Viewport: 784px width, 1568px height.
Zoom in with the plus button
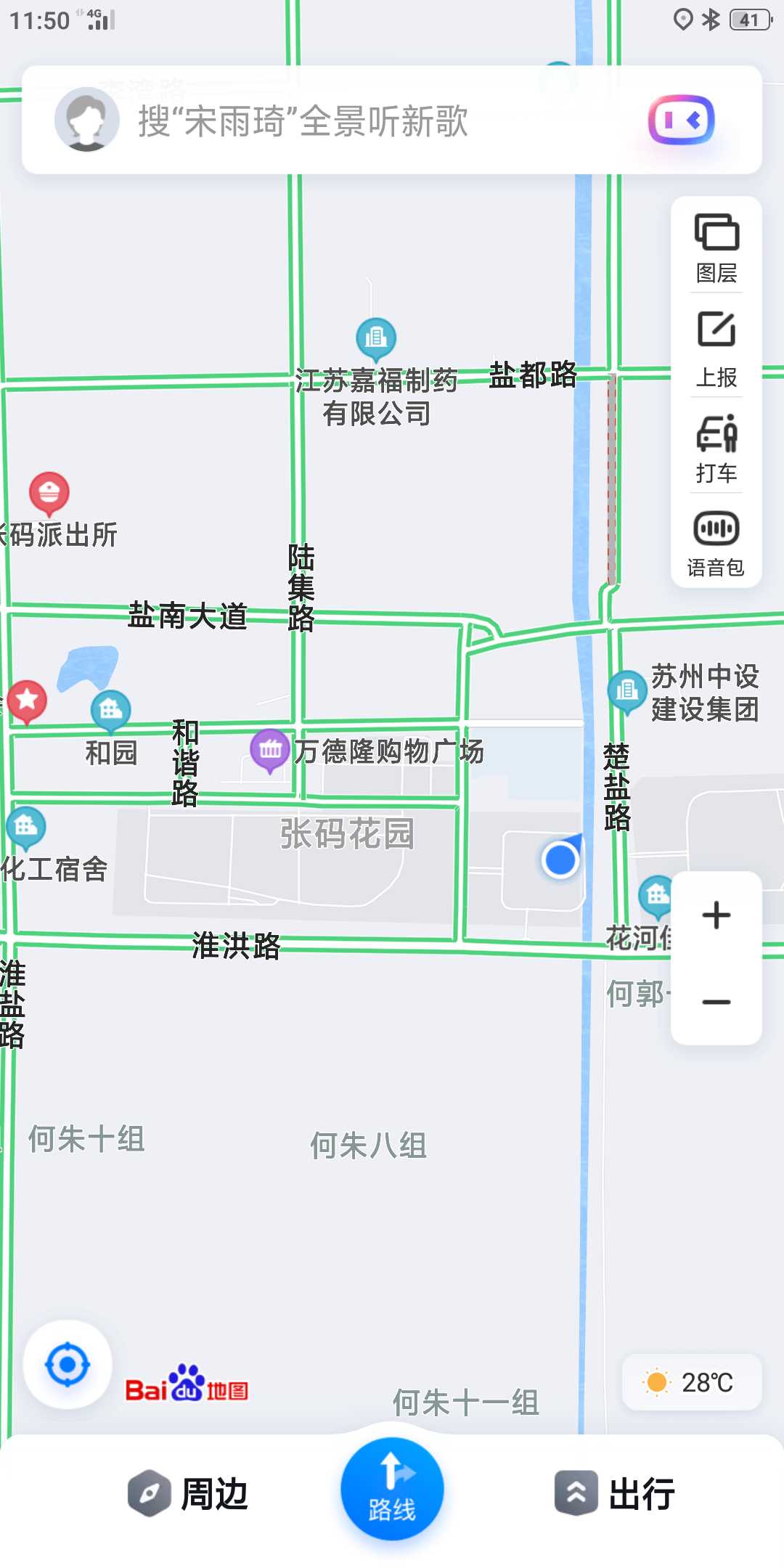[716, 915]
